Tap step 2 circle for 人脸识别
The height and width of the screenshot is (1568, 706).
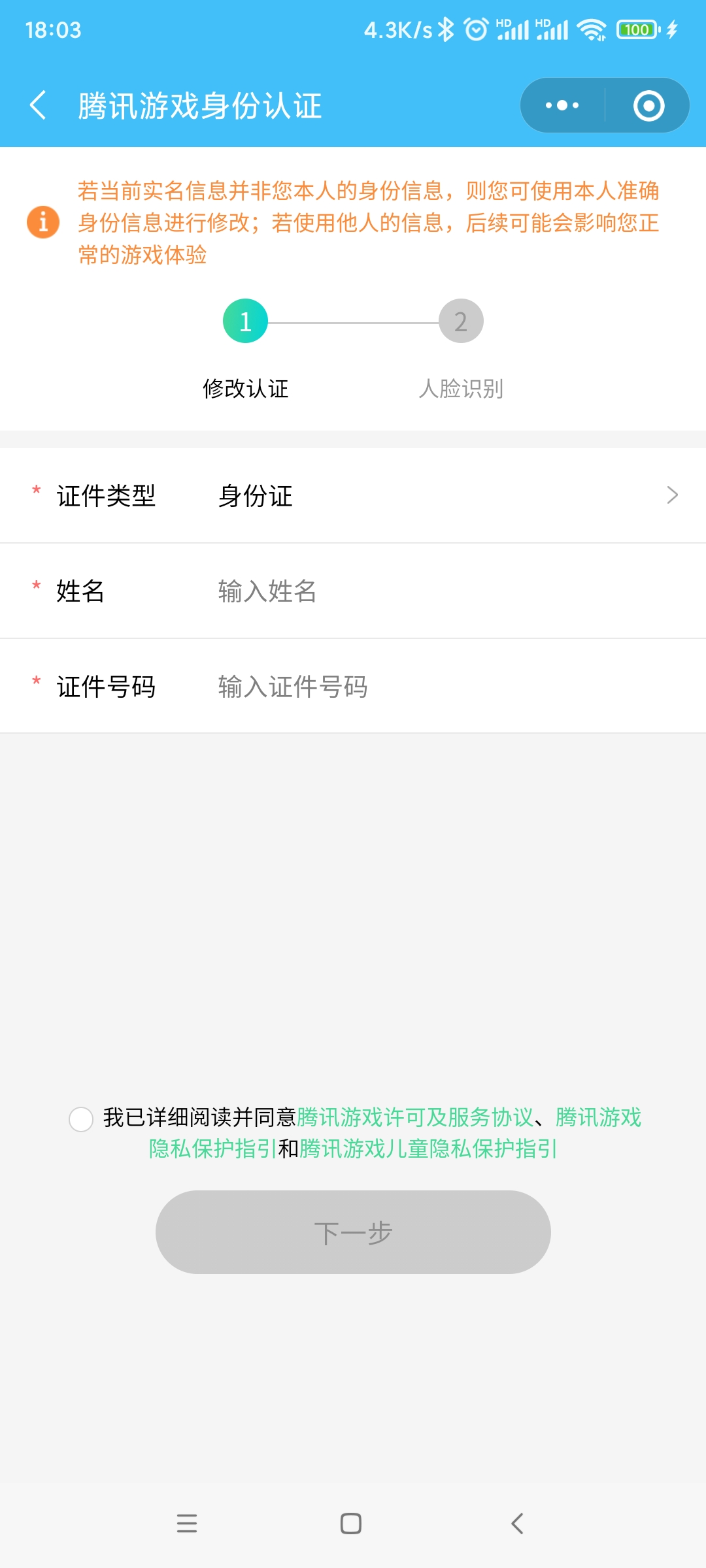point(461,320)
